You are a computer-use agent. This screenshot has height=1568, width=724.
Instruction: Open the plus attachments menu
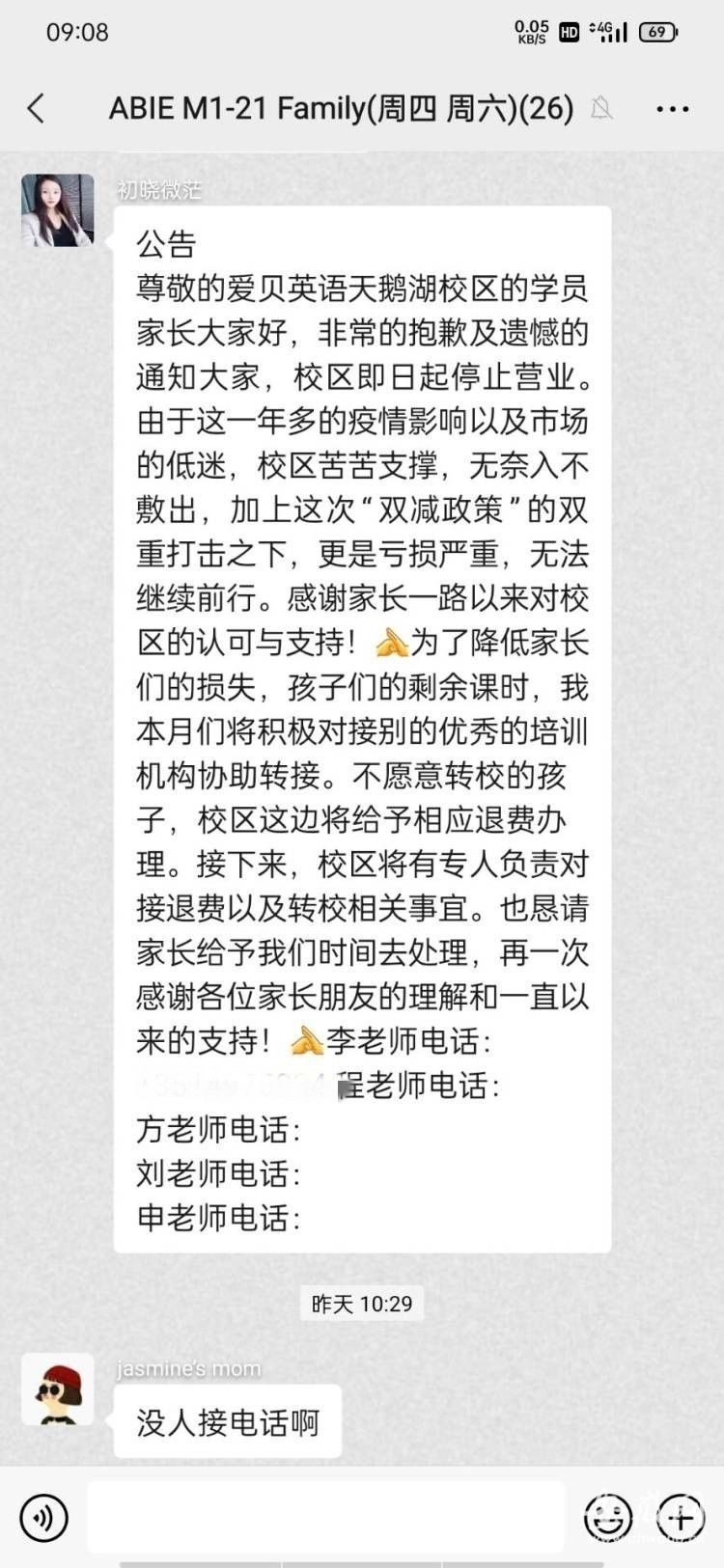coord(681,1518)
